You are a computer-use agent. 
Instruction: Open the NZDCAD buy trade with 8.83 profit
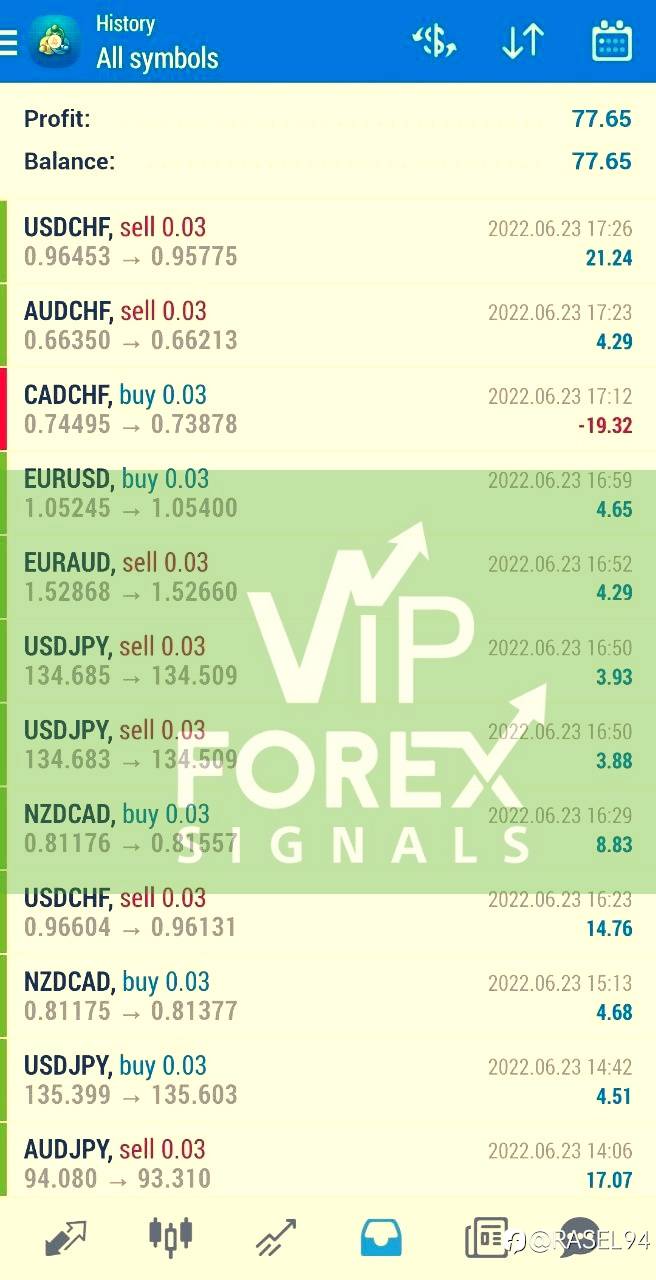[328, 830]
